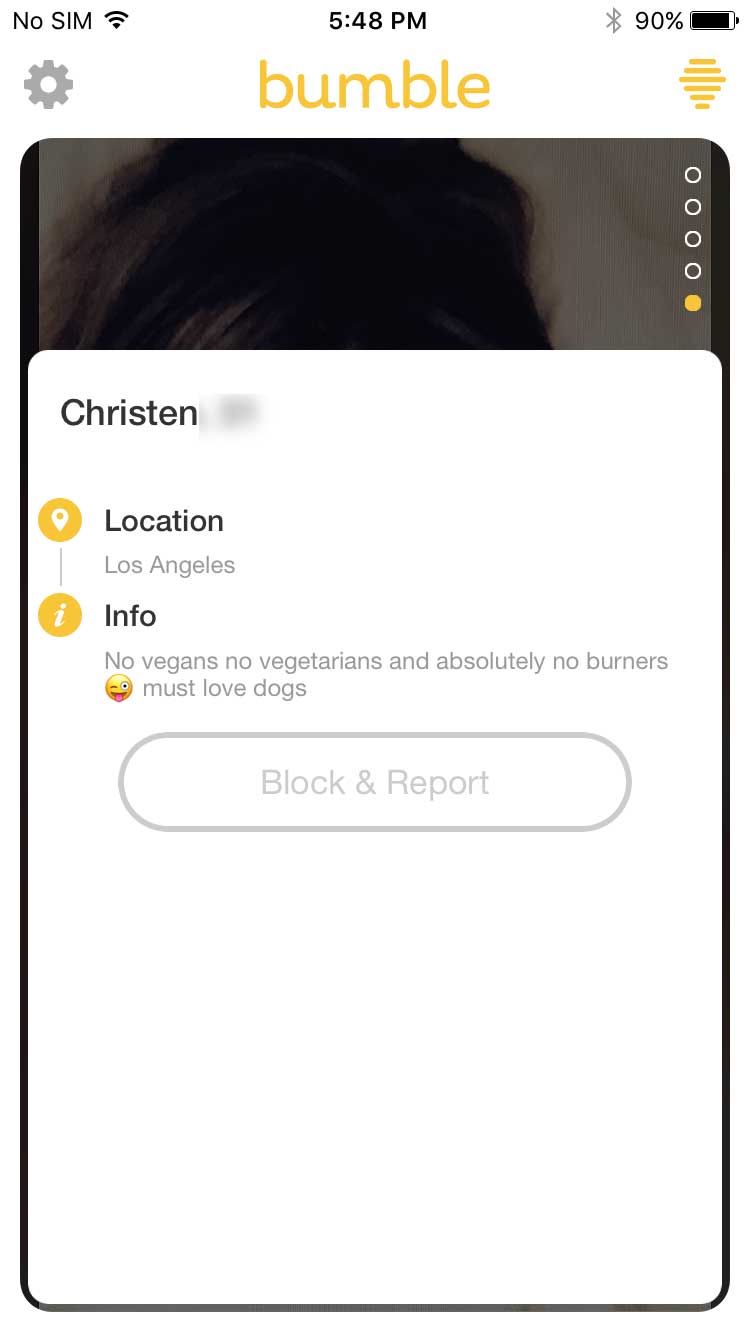Tap the bio text mentioning dogs
750x1334 pixels.
coord(386,673)
